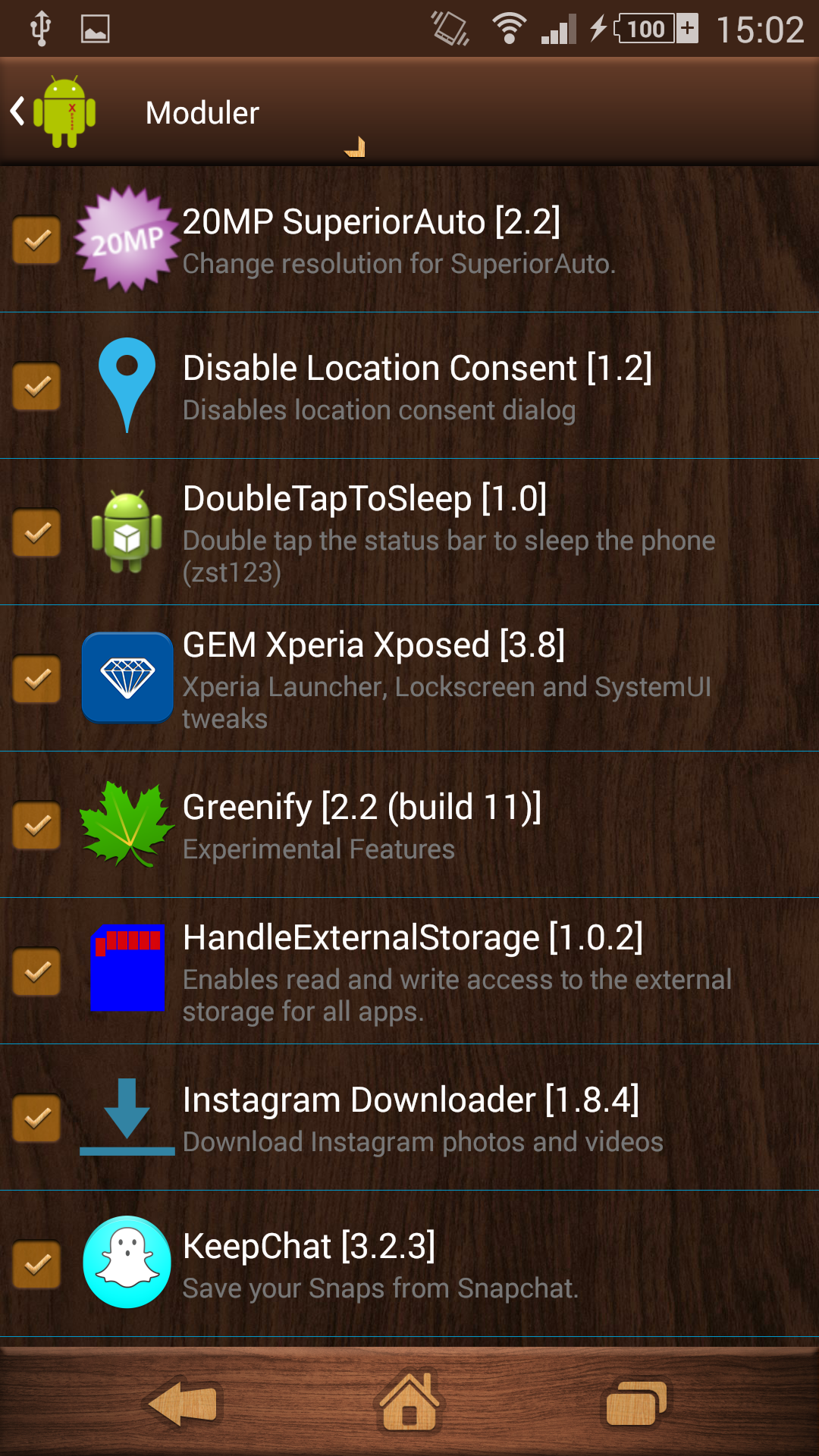Open DoubleTapToSleep module entry
Image resolution: width=819 pixels, height=1456 pixels.
tap(409, 532)
